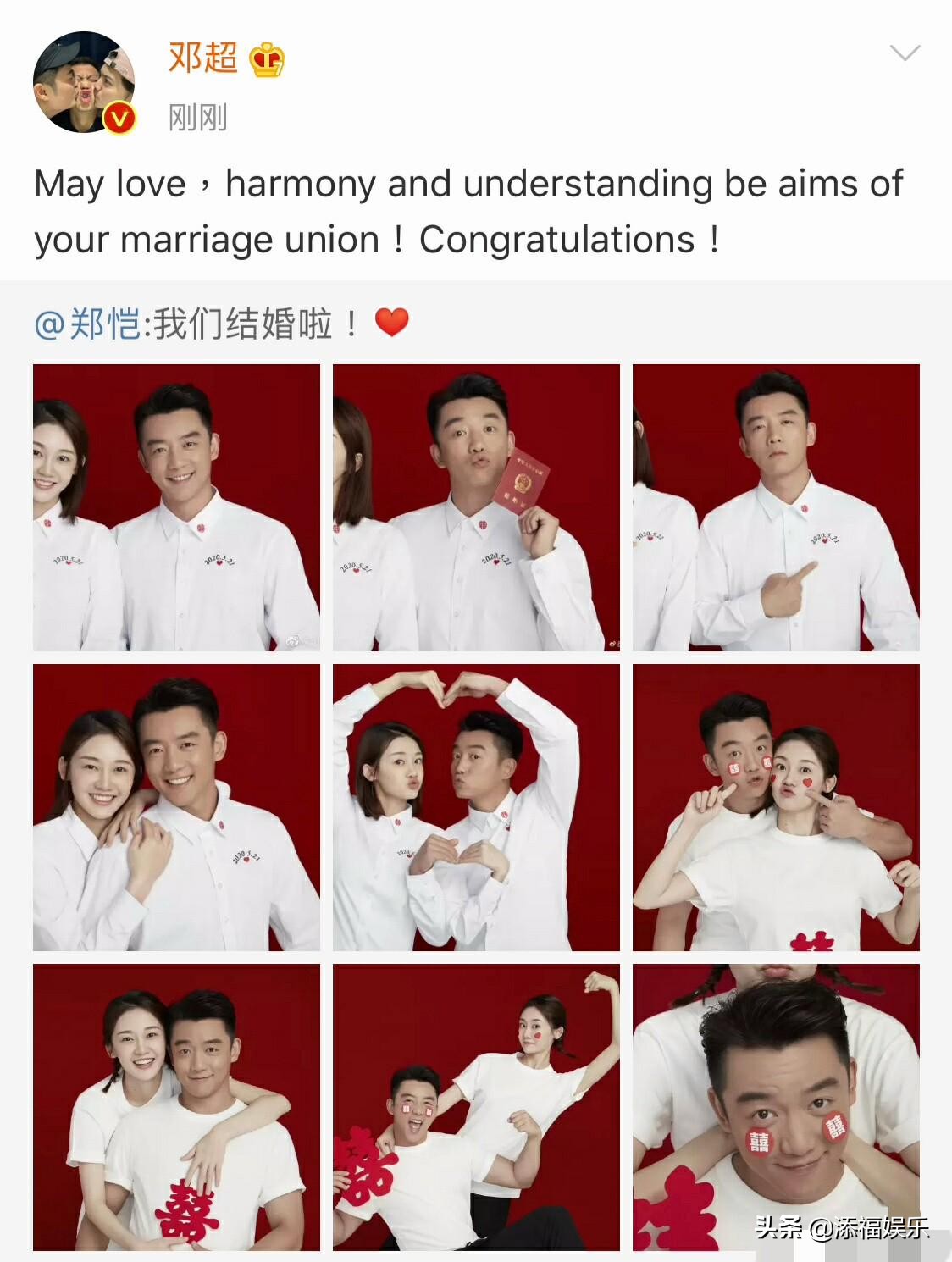Select the Congratulations post text
Screen dimensions: 952x1262
click(x=466, y=212)
